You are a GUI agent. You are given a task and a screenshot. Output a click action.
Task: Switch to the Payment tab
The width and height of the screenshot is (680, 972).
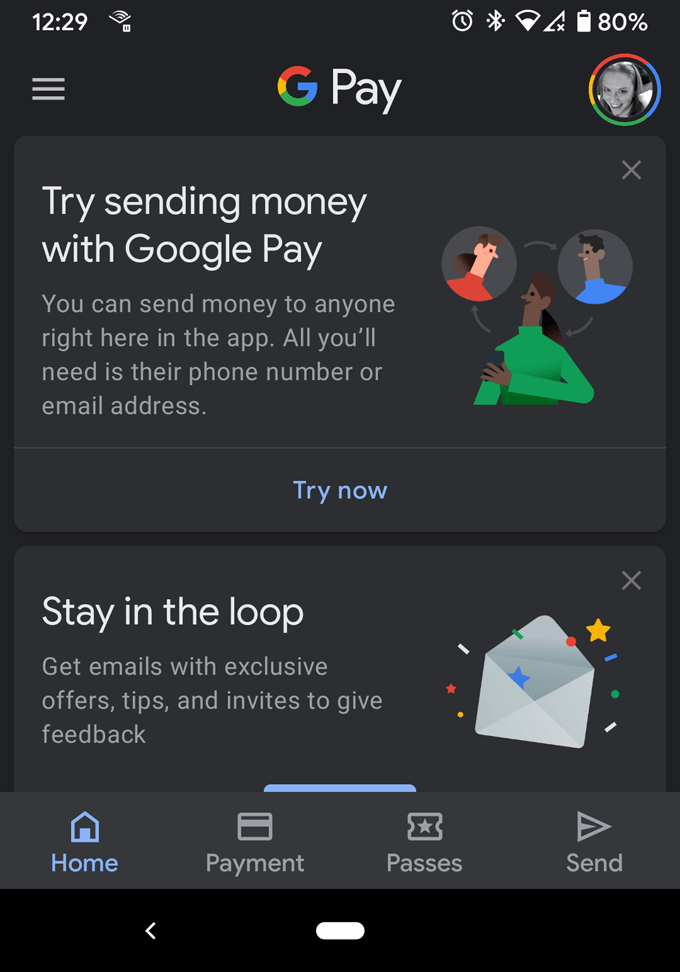pyautogui.click(x=255, y=842)
